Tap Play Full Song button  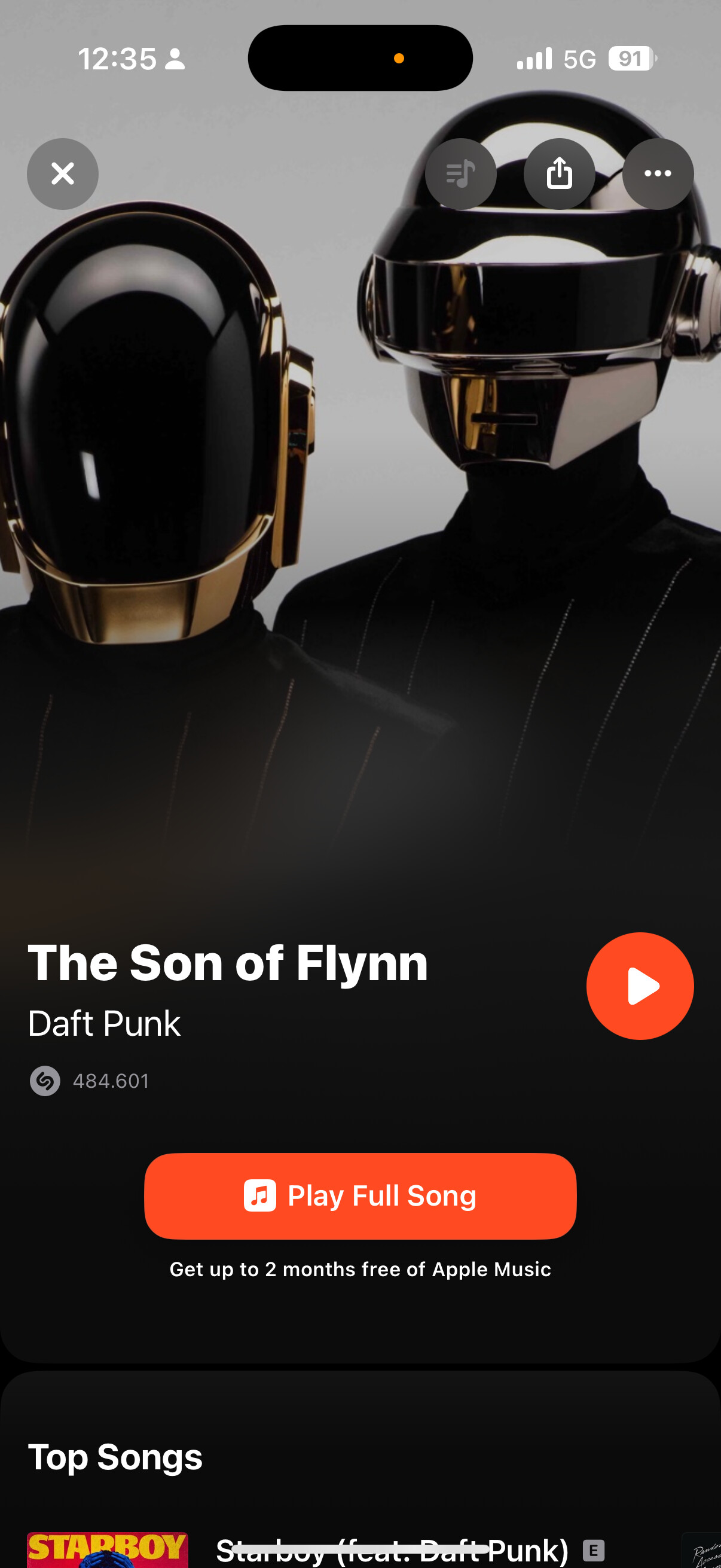click(x=360, y=1195)
